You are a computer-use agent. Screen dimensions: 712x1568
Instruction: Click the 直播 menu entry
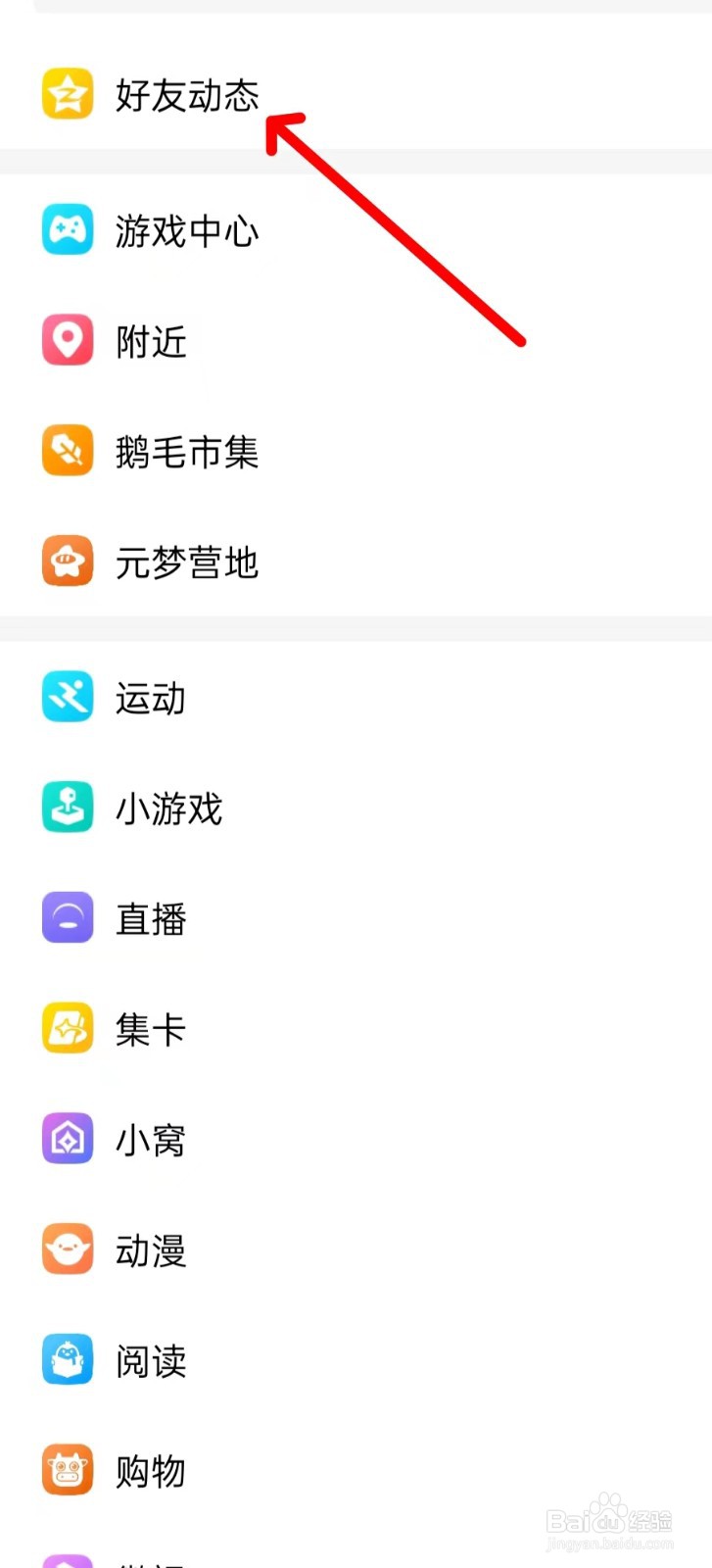(x=151, y=918)
